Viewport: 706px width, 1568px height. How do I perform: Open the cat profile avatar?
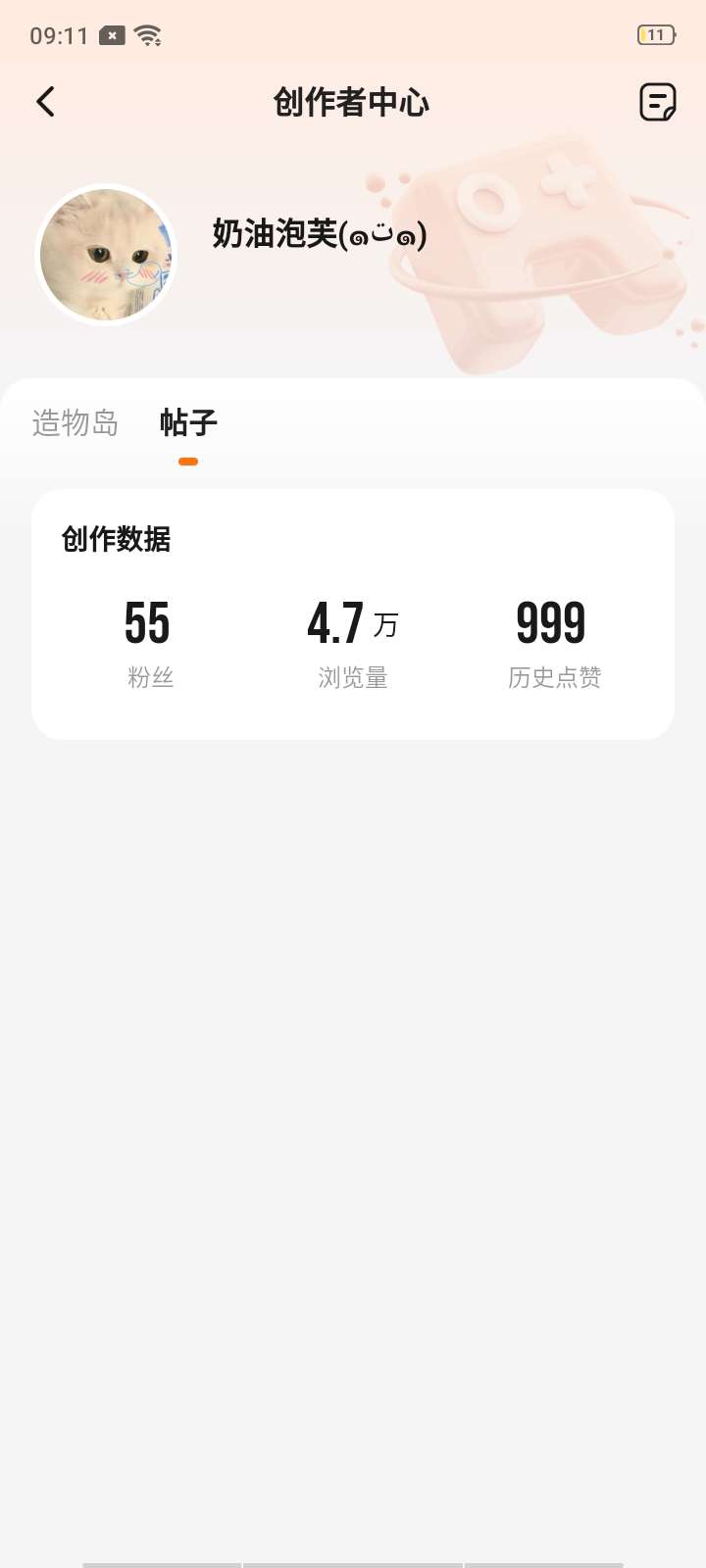click(106, 255)
